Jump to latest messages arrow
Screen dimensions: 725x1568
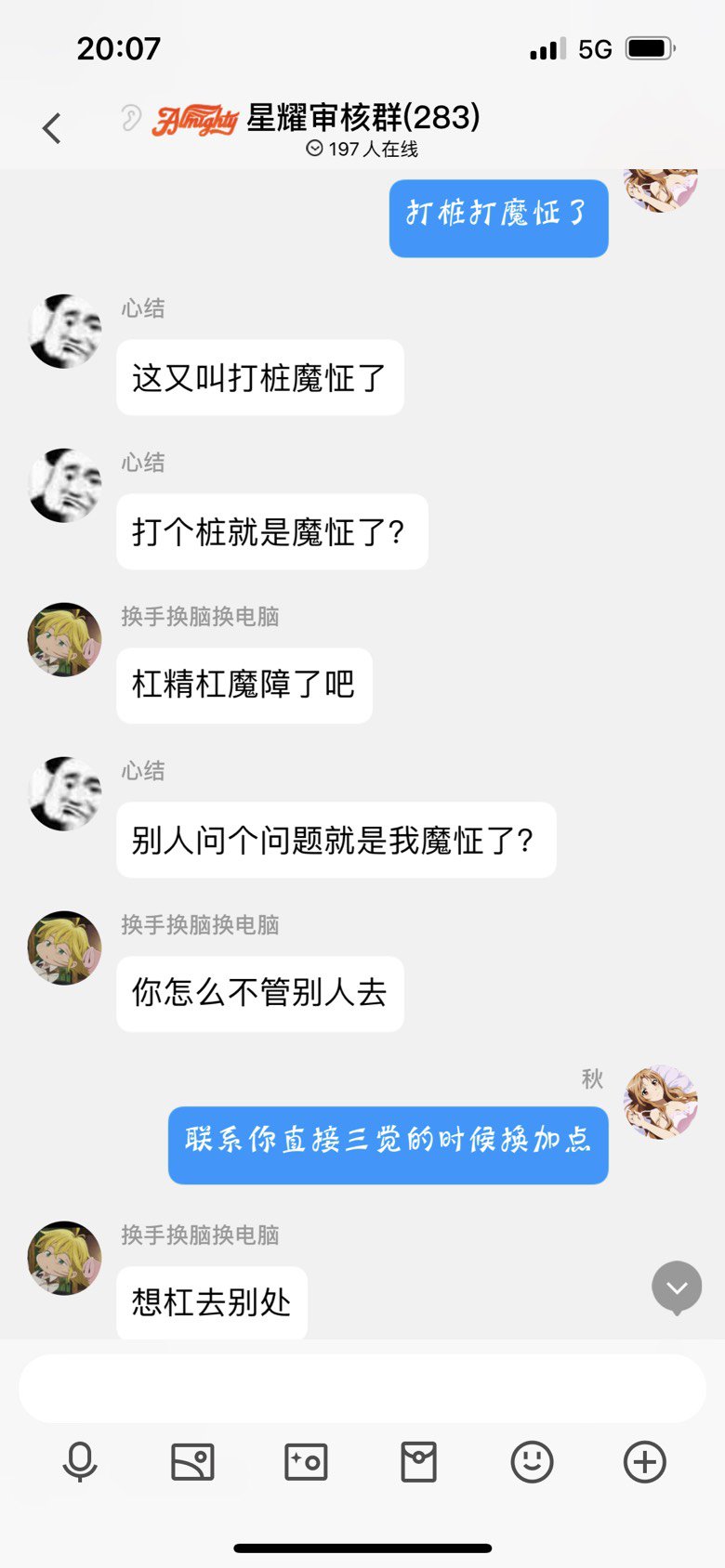[677, 1287]
